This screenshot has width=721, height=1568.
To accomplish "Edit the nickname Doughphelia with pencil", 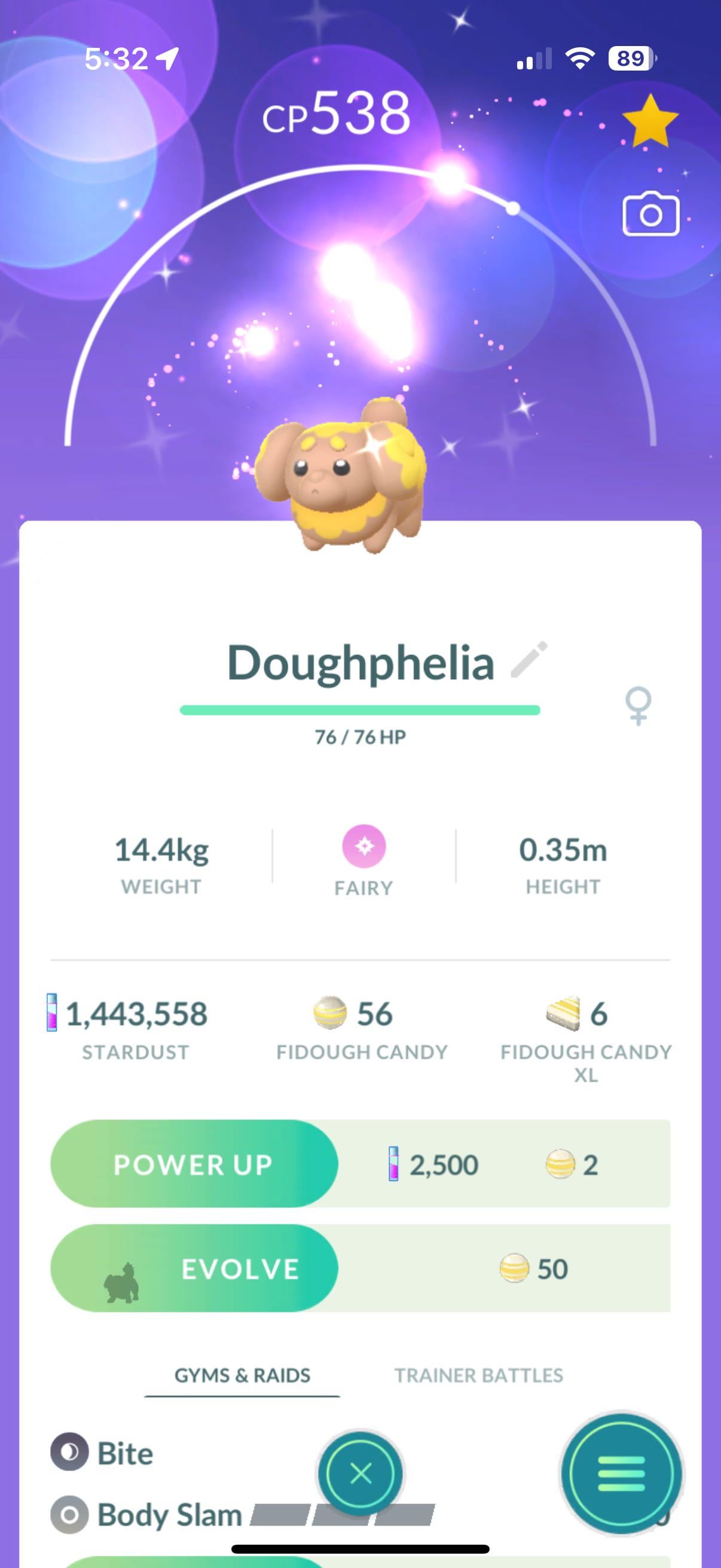I will click(x=528, y=659).
